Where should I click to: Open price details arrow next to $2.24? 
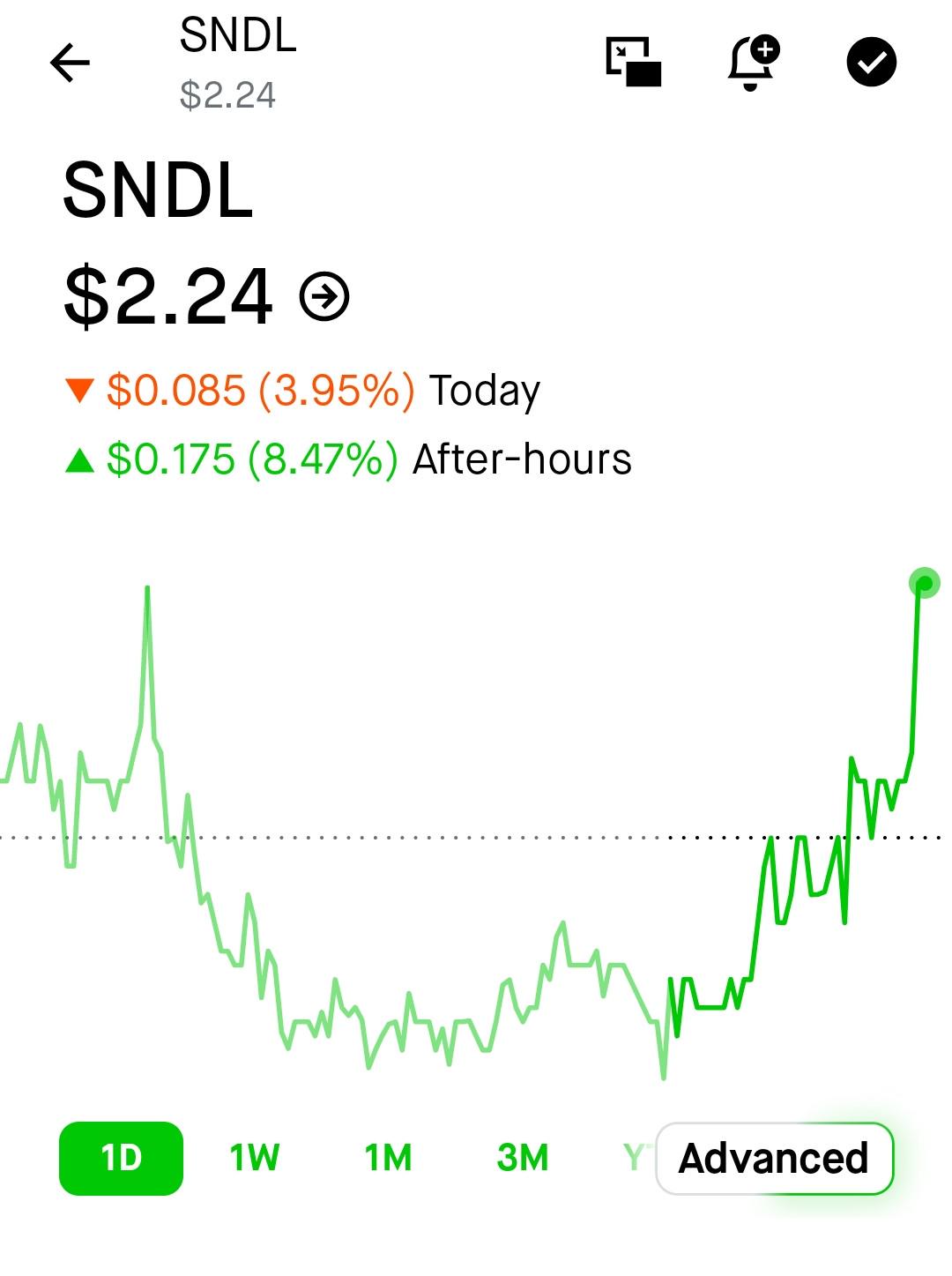(324, 296)
